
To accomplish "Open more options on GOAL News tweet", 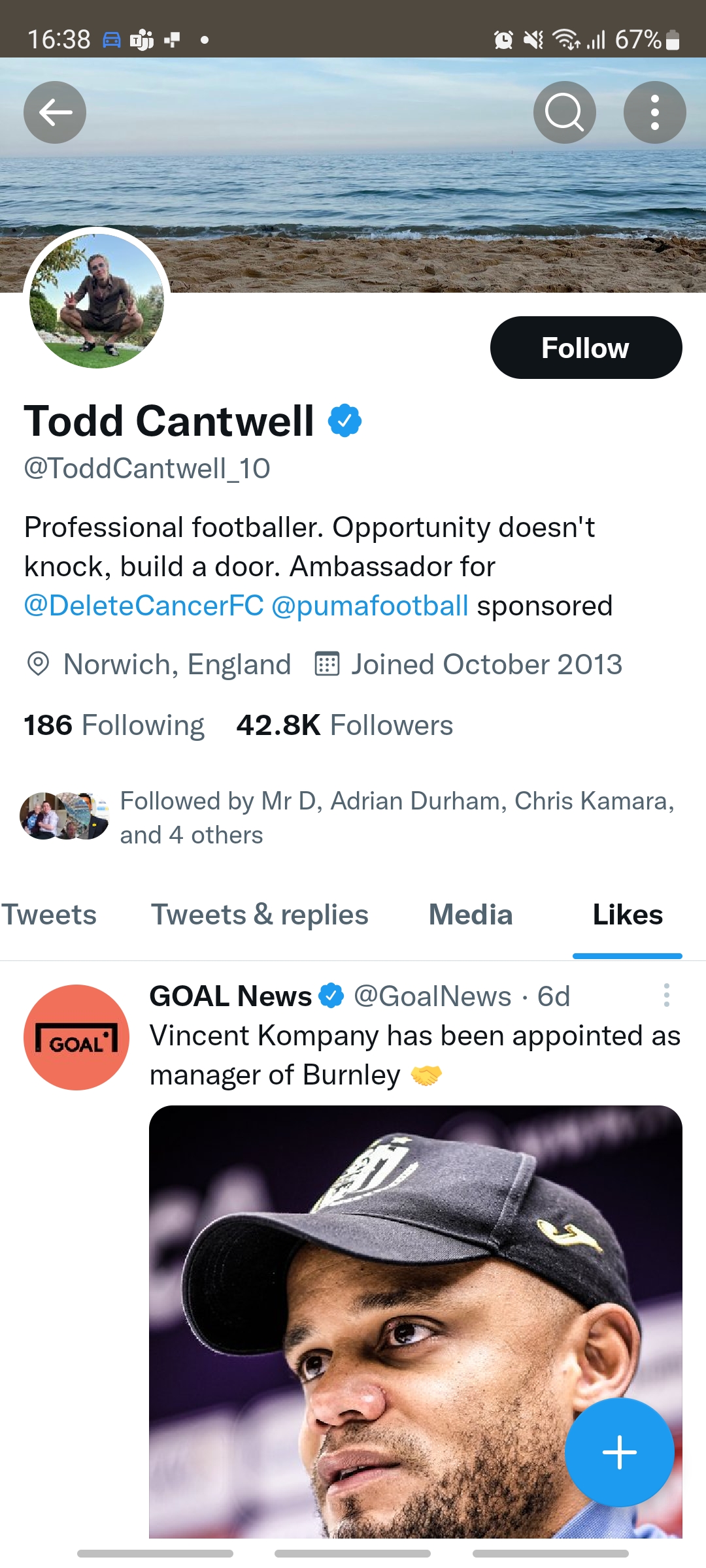I will (x=666, y=995).
